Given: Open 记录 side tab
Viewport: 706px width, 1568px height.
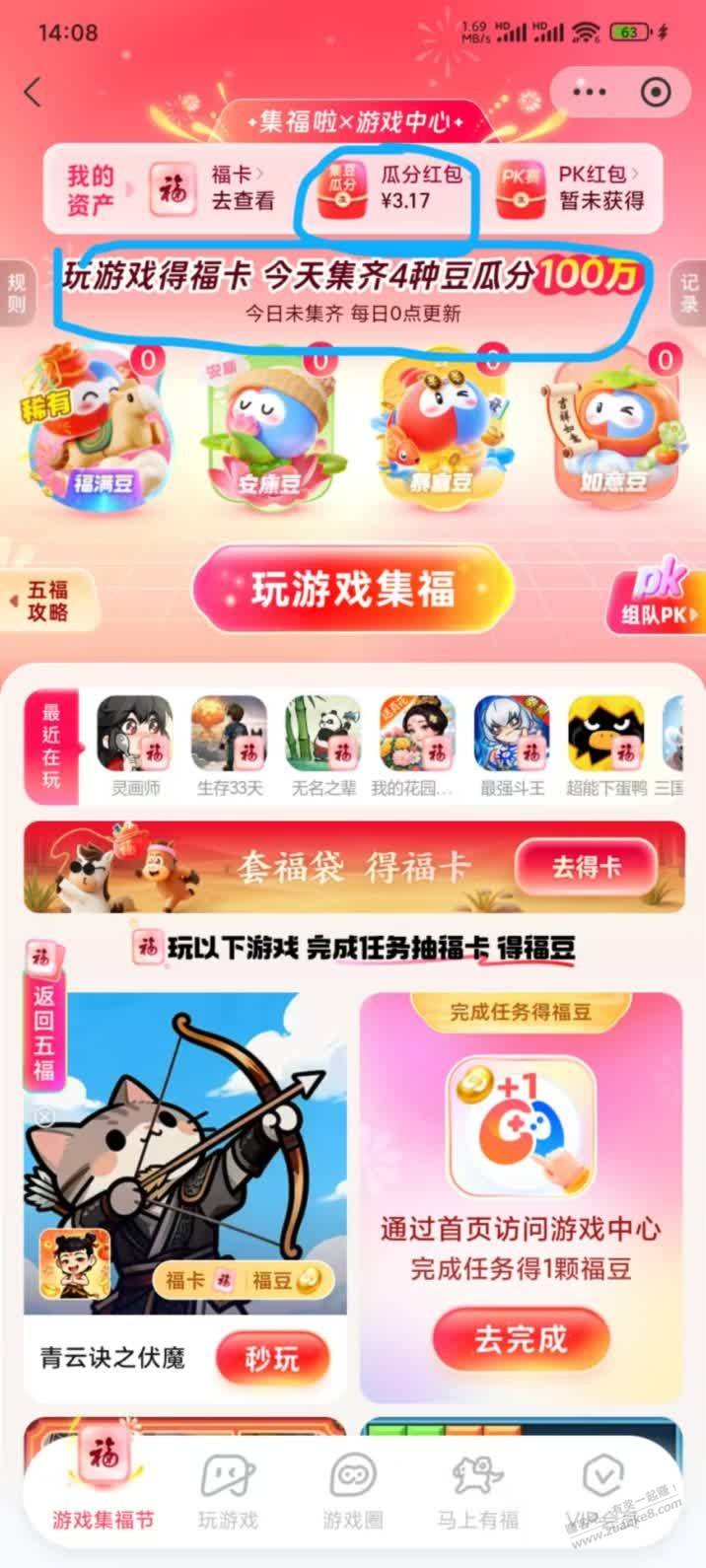Looking at the screenshot, I should point(689,293).
